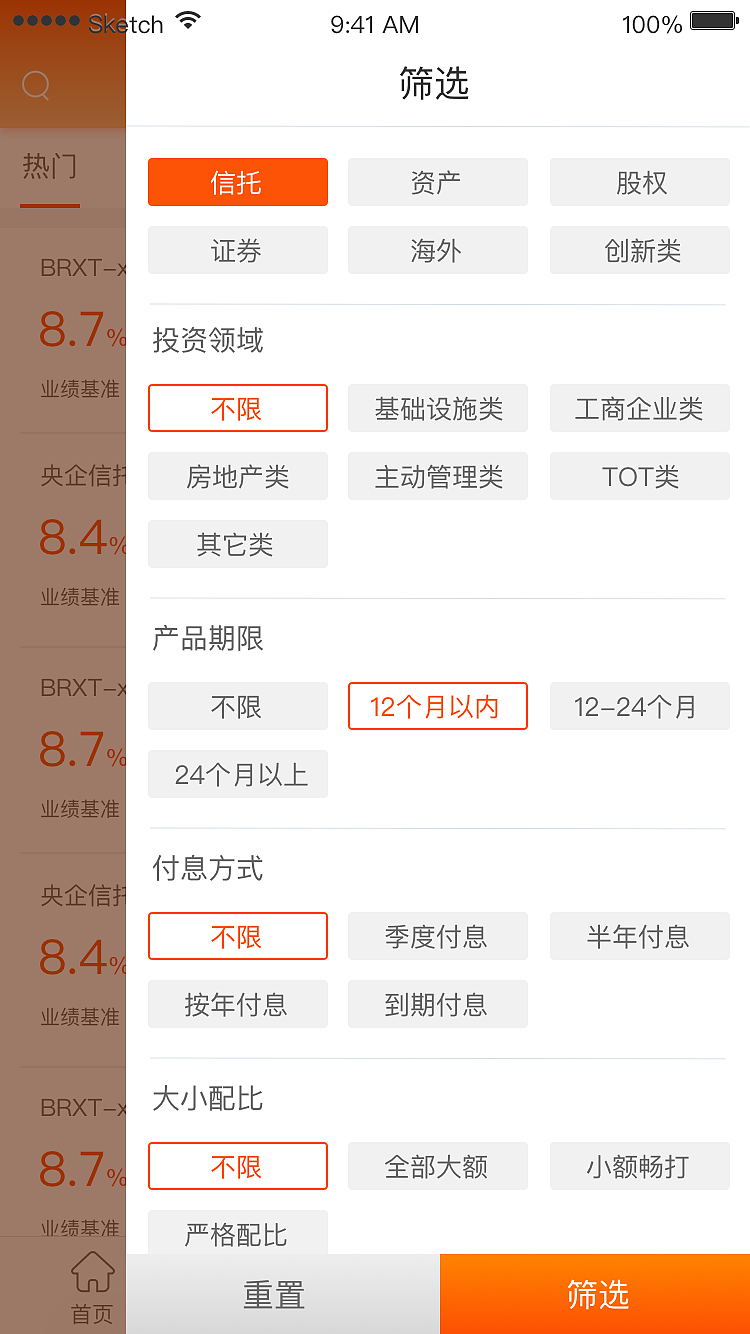This screenshot has height=1334, width=750.
Task: Select the 信托 product category
Action: [x=237, y=182]
